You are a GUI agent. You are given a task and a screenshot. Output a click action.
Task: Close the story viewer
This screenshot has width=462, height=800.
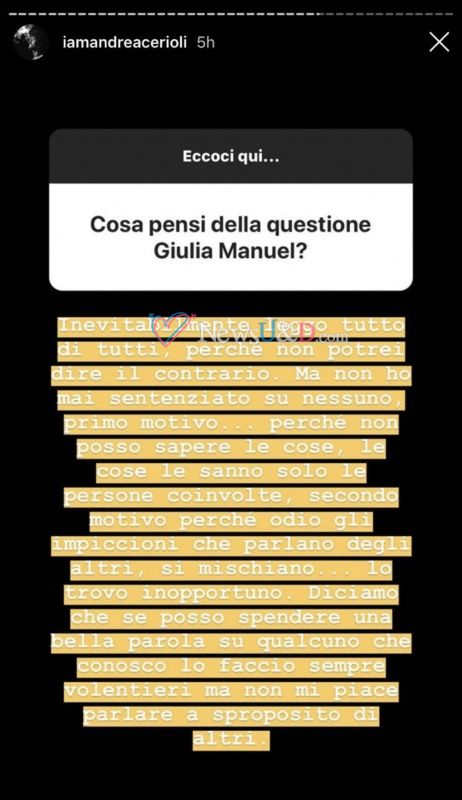[439, 42]
